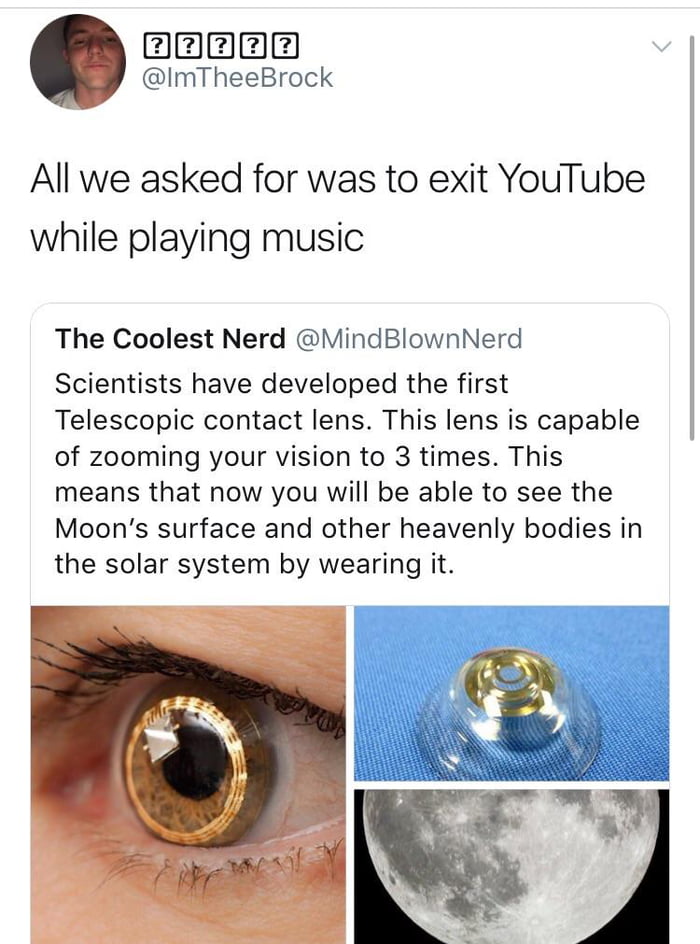View the Moon surface photo
The width and height of the screenshot is (700, 944).
pyautogui.click(x=511, y=865)
